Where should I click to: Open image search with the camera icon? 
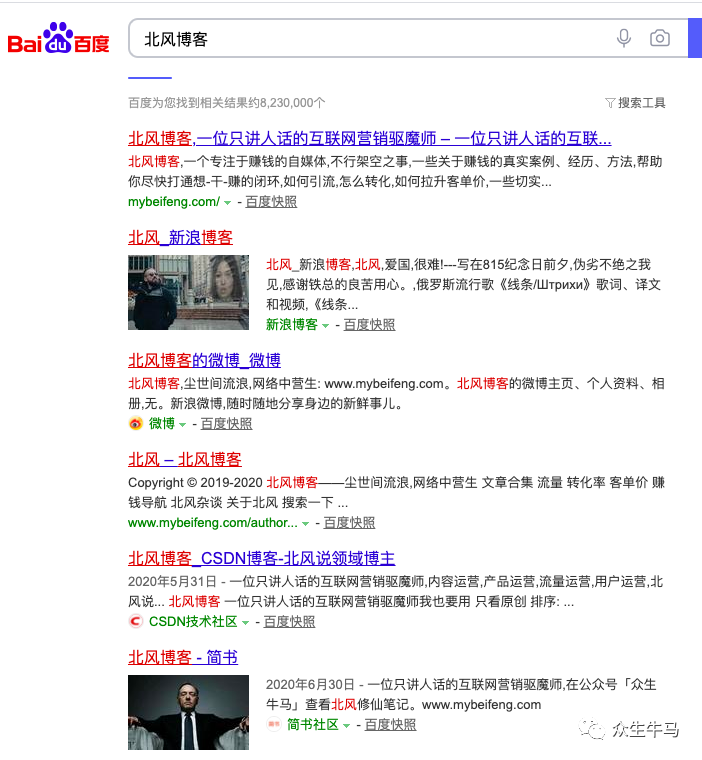pos(660,38)
